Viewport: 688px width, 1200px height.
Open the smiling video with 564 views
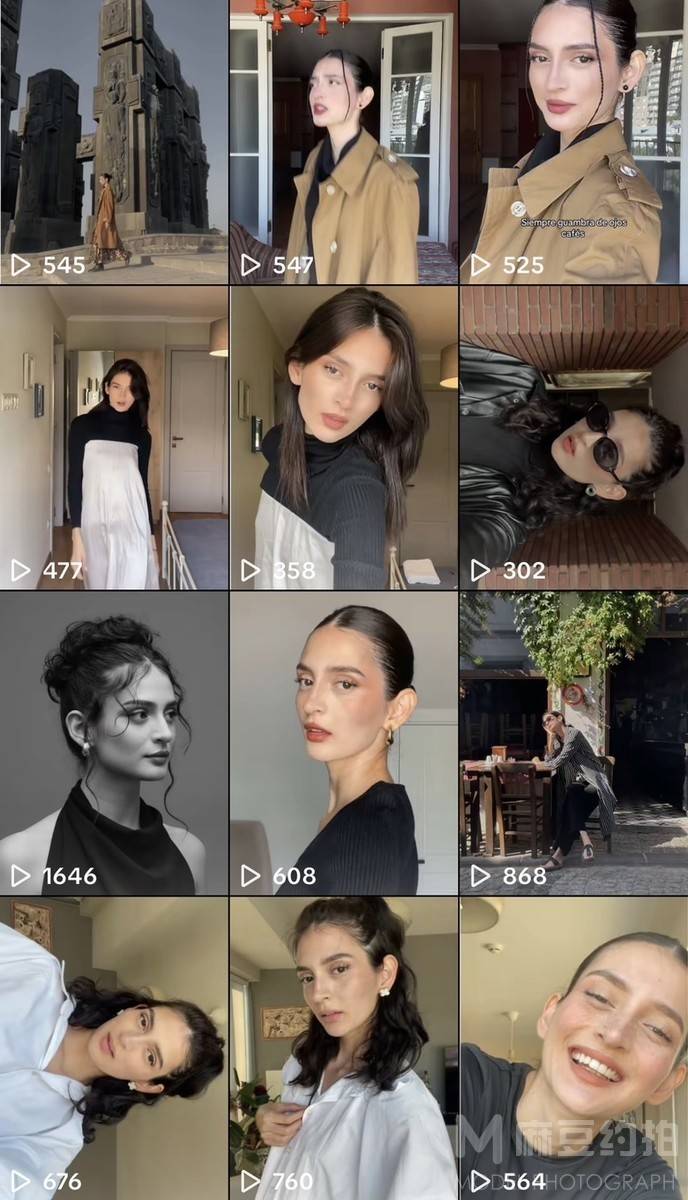click(574, 1047)
